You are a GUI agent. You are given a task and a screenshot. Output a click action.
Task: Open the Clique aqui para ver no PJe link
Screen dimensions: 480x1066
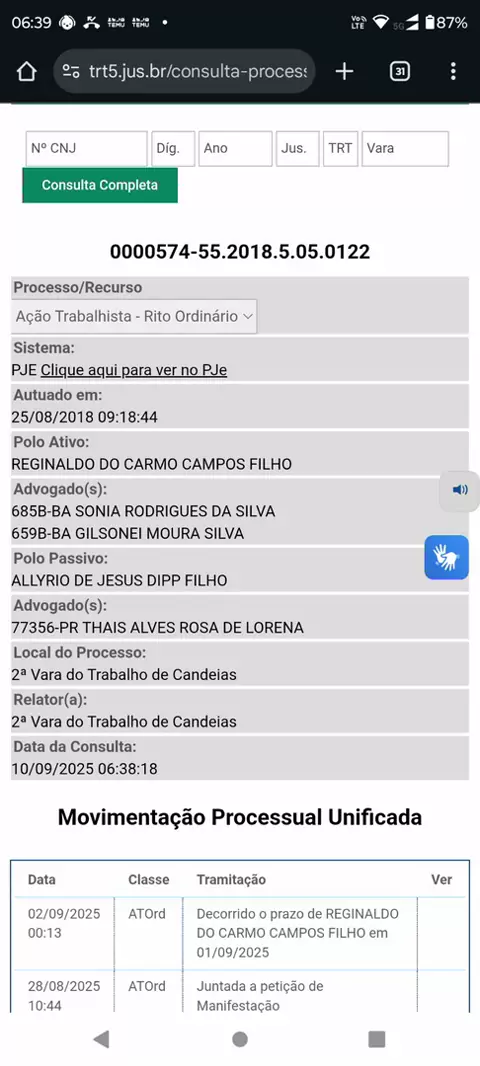coord(134,370)
